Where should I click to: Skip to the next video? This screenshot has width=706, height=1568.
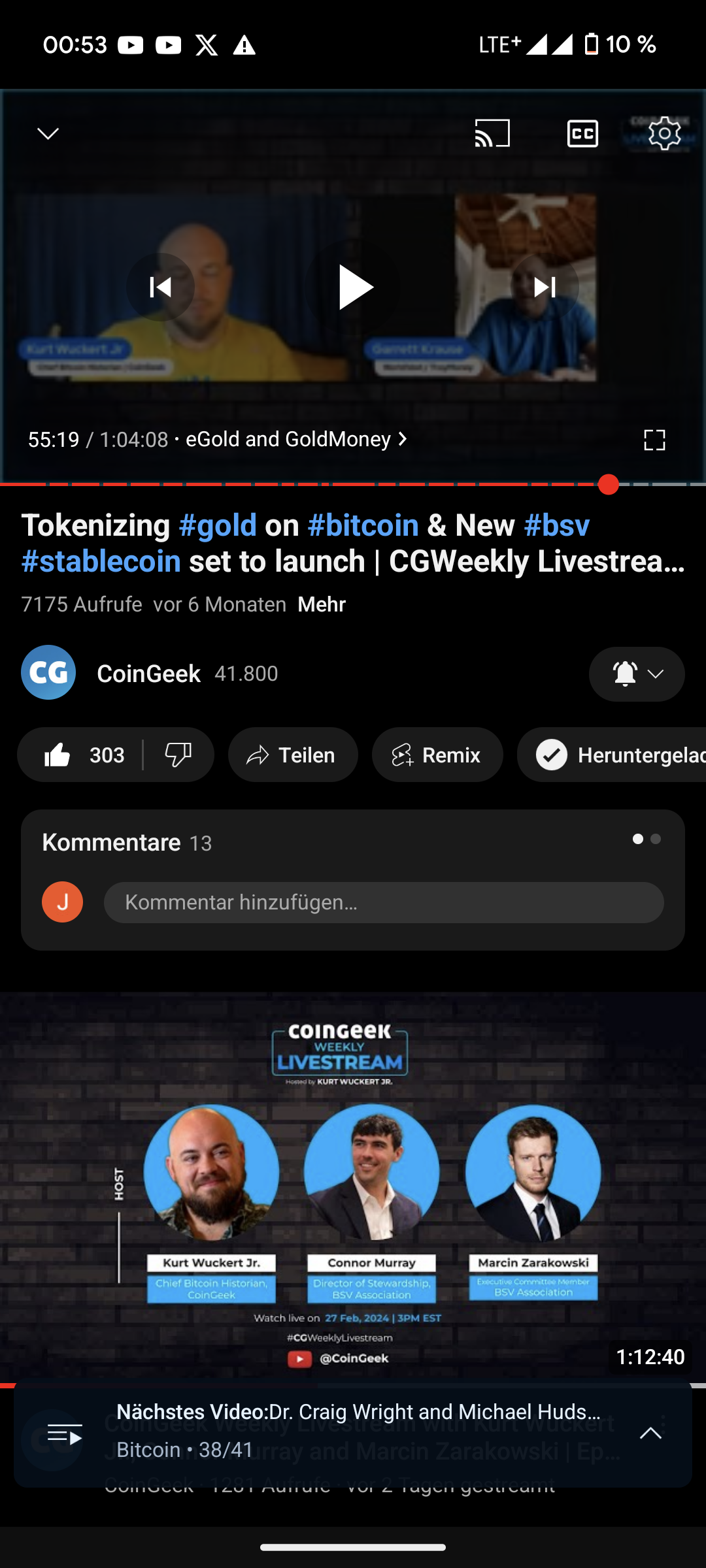click(545, 287)
